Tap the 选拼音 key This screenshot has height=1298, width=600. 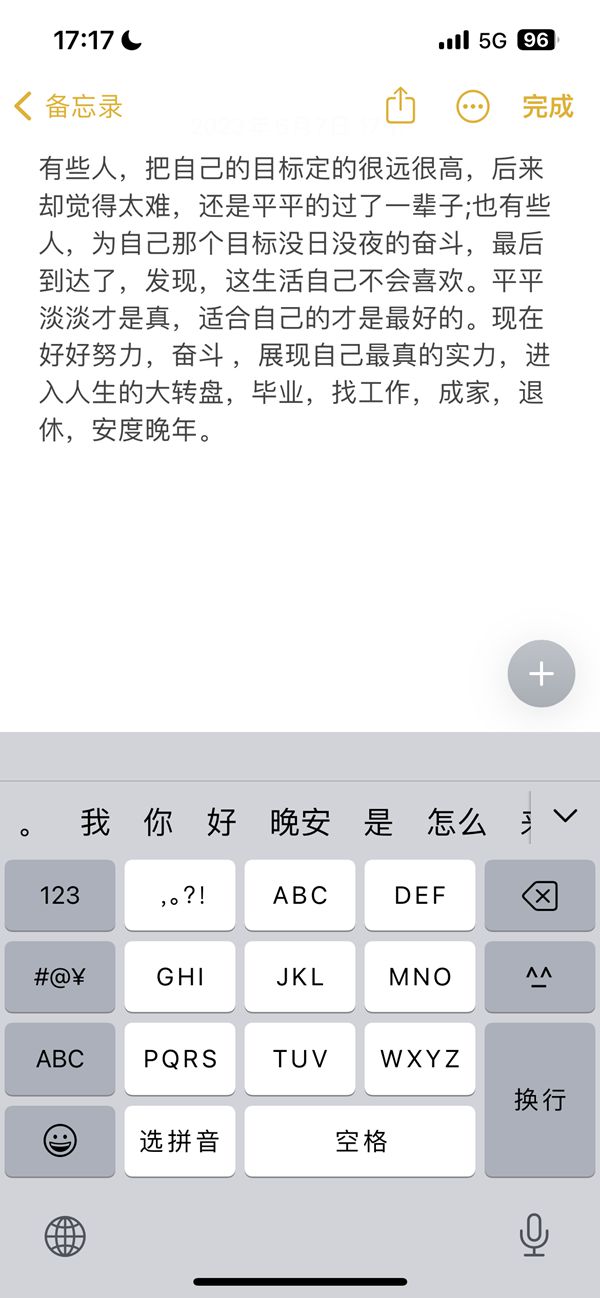pyautogui.click(x=180, y=1141)
